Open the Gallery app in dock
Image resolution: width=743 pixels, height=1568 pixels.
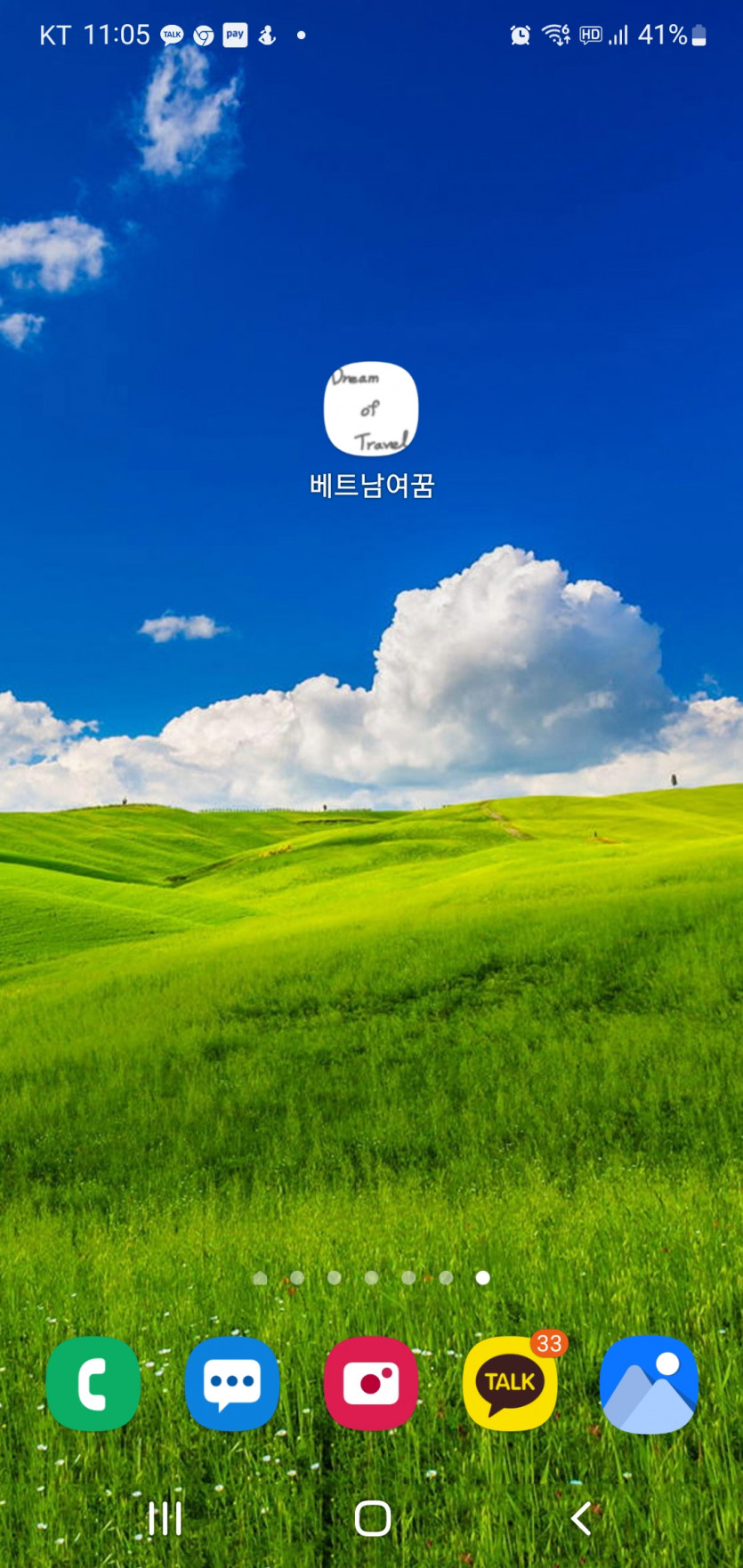tap(649, 1383)
